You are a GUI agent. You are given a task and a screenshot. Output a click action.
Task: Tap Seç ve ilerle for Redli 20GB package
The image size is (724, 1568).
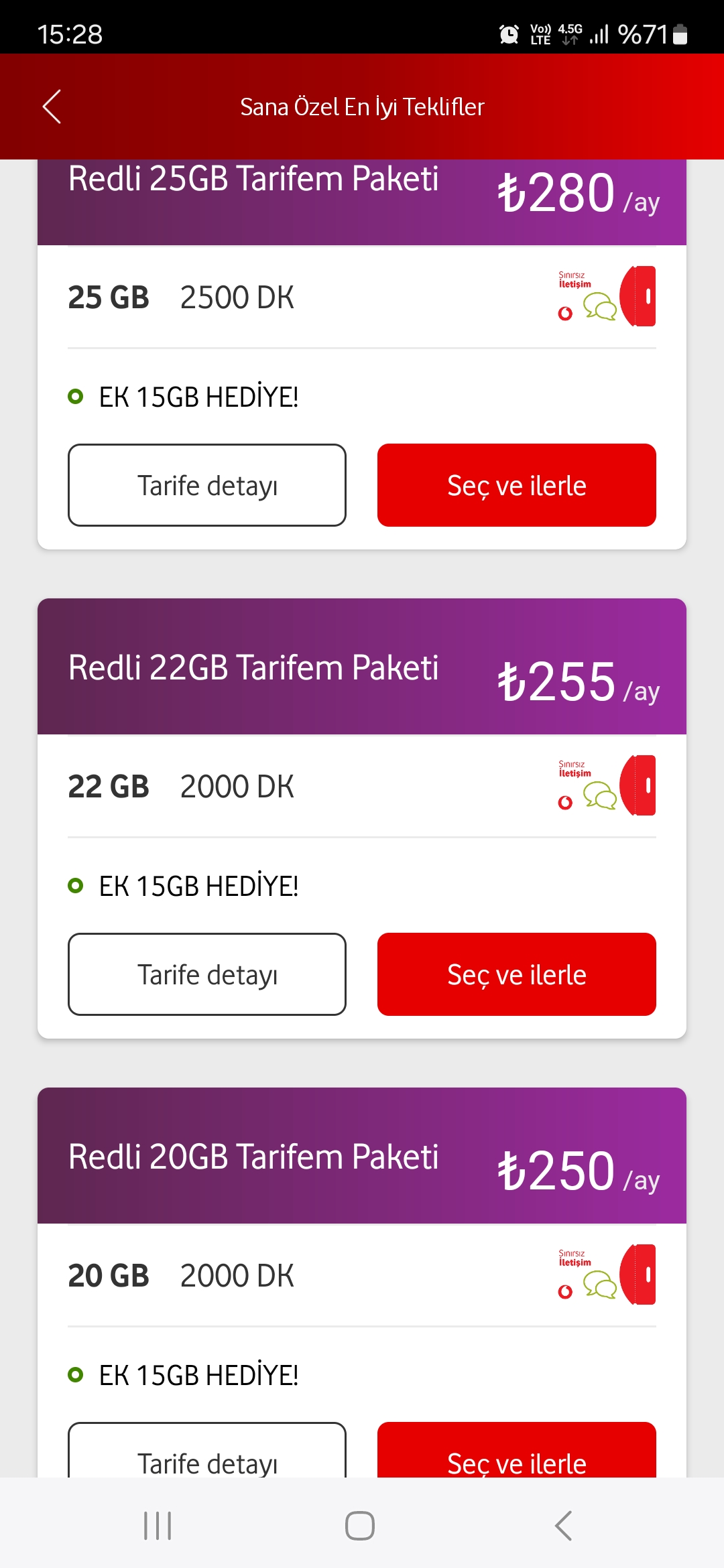pos(516,1454)
